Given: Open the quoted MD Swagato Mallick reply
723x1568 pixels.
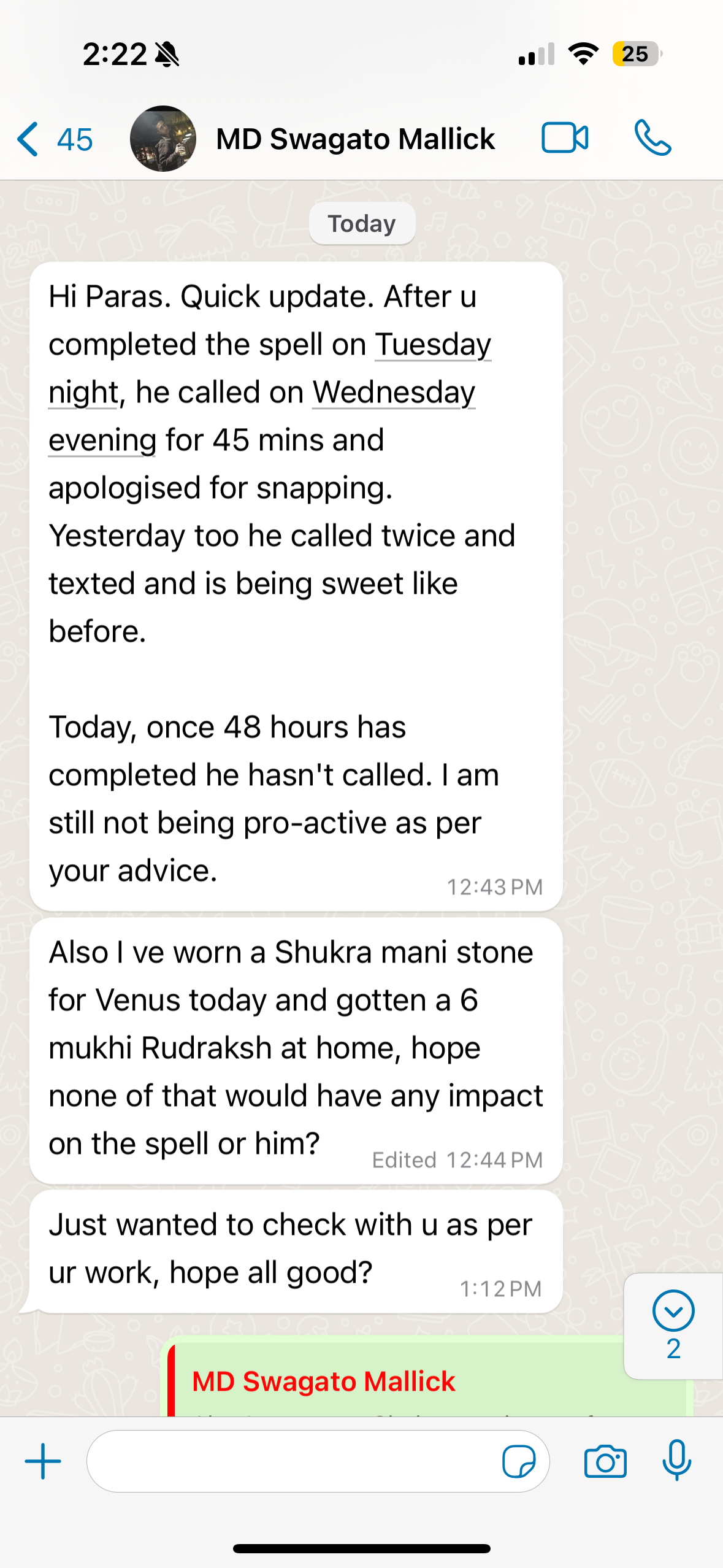Looking at the screenshot, I should pyautogui.click(x=392, y=1383).
